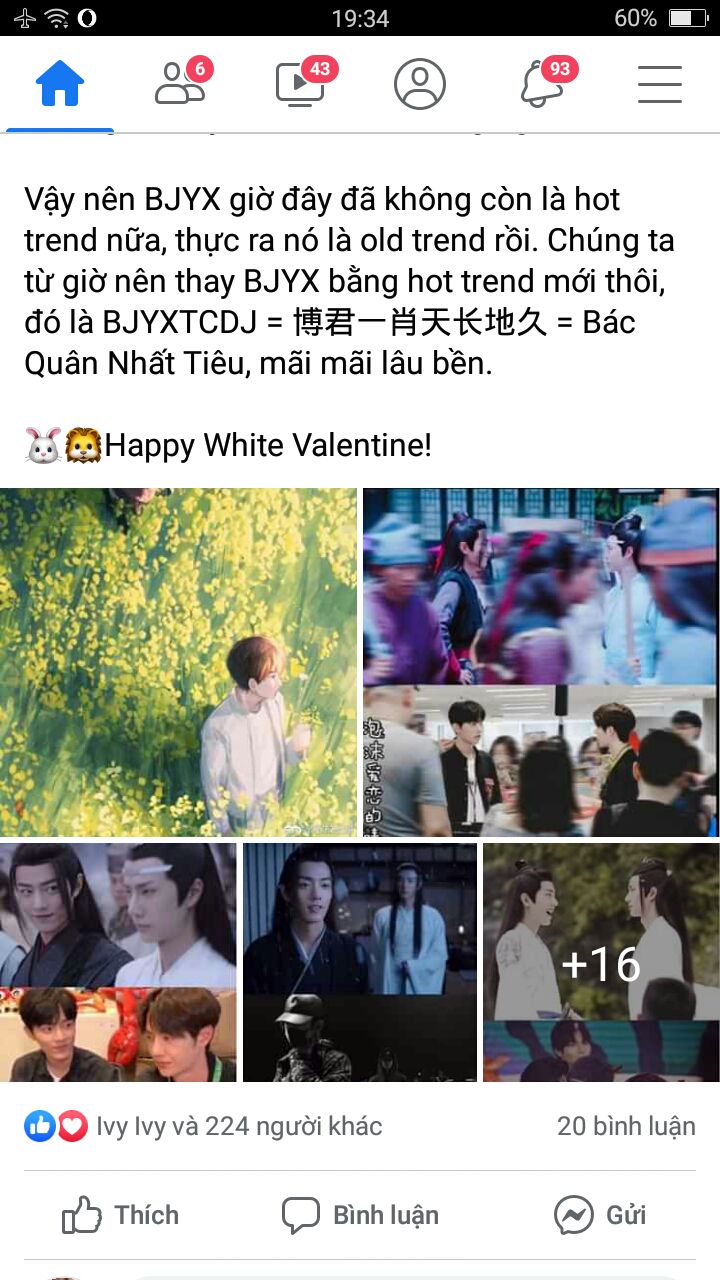Open the notifications bell
Viewport: 720px width, 1280px height.
tap(541, 85)
